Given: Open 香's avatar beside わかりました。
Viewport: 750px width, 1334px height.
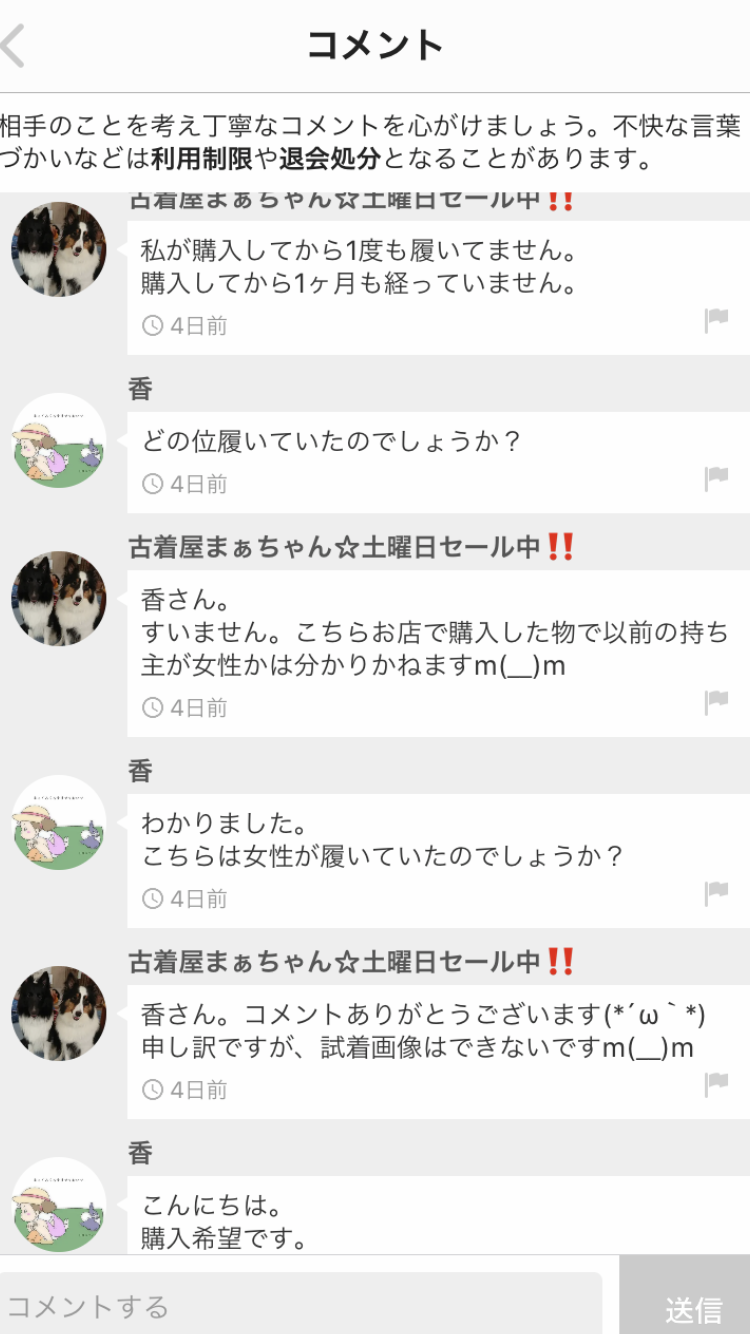Looking at the screenshot, I should pos(59,822).
